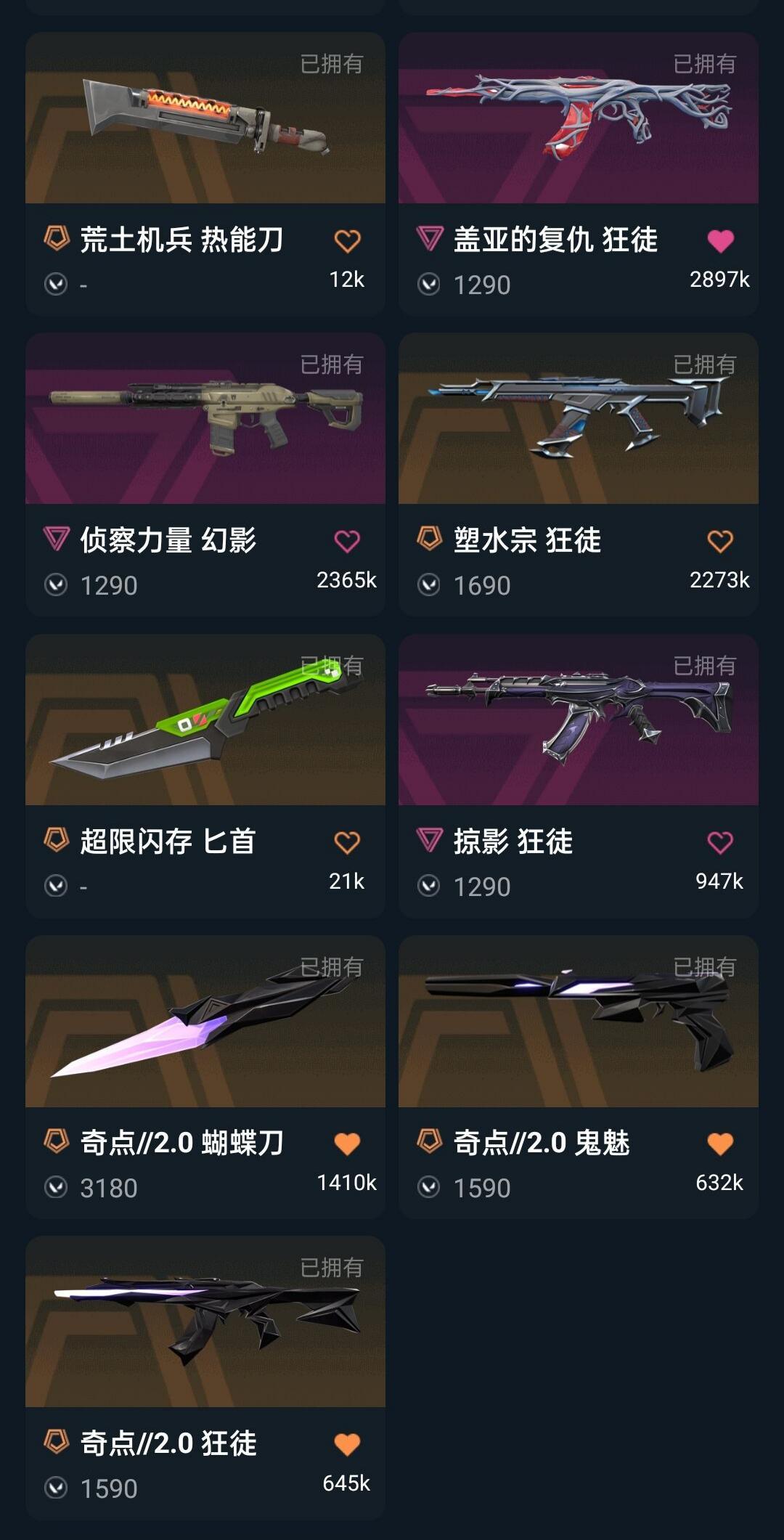Like the 荒土机兵 热能刀 skin
The width and height of the screenshot is (784, 1540).
pos(347,241)
